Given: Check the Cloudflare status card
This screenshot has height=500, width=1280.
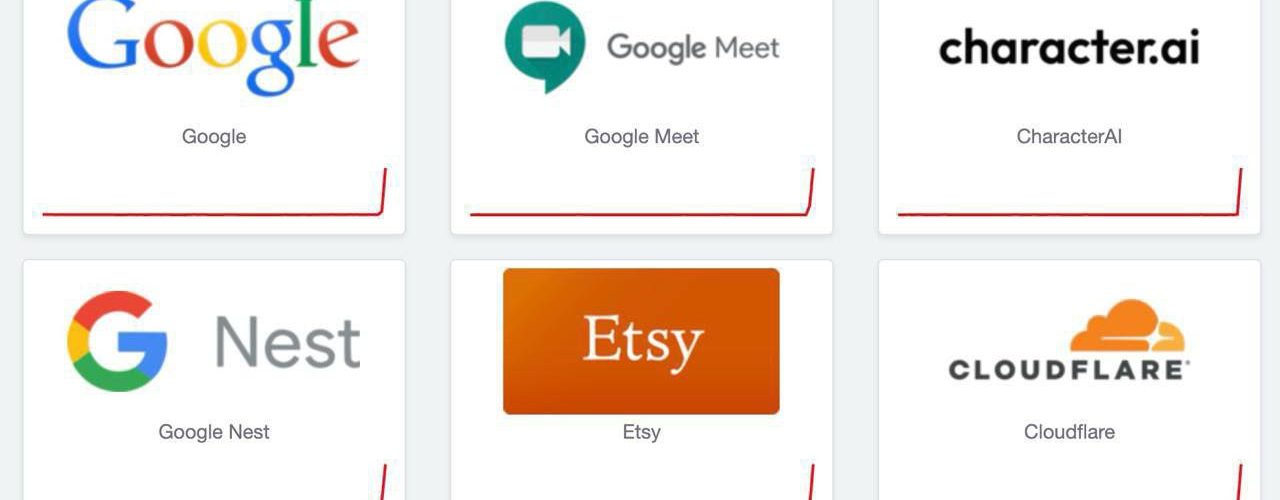Looking at the screenshot, I should 1069,380.
